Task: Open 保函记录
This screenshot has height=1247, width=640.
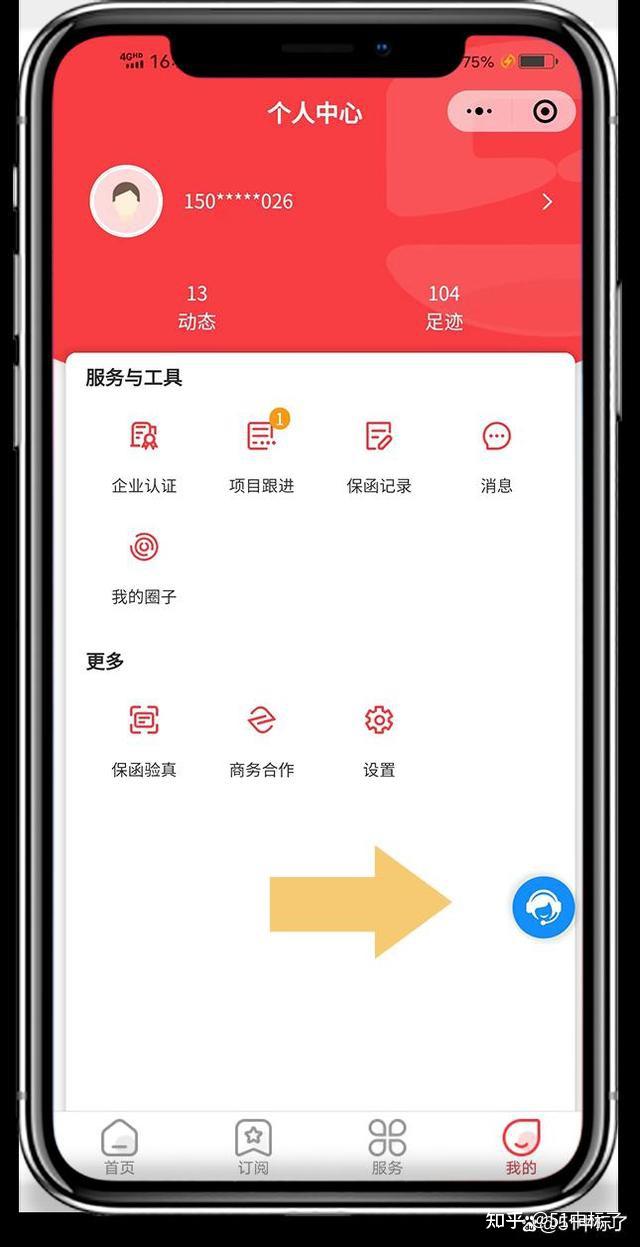Action: pyautogui.click(x=379, y=456)
